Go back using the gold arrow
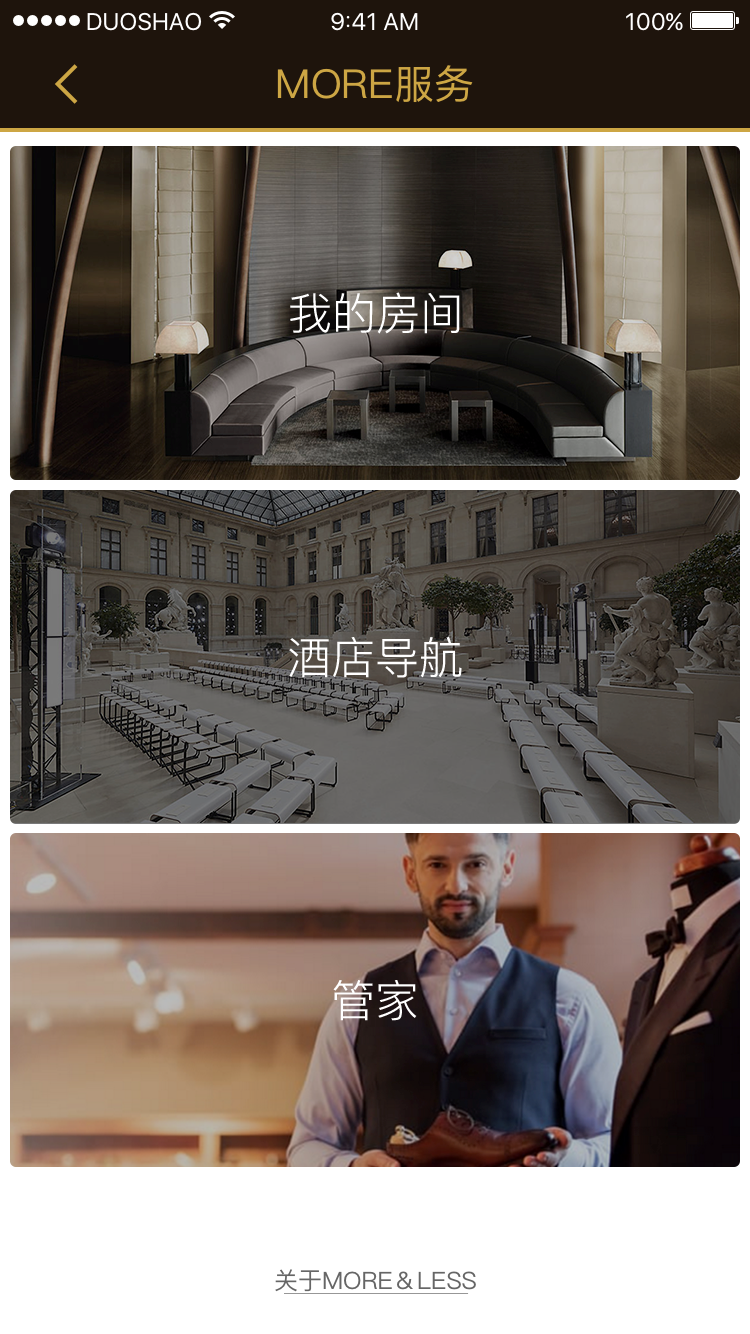 [x=66, y=84]
